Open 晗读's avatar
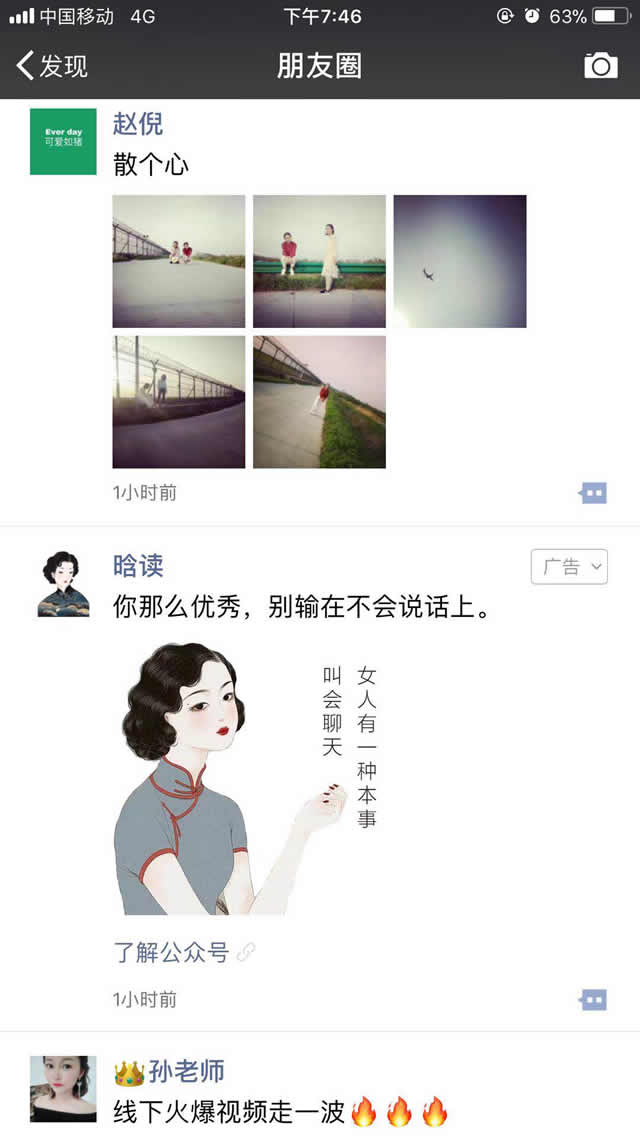This screenshot has width=640, height=1138. tap(63, 583)
